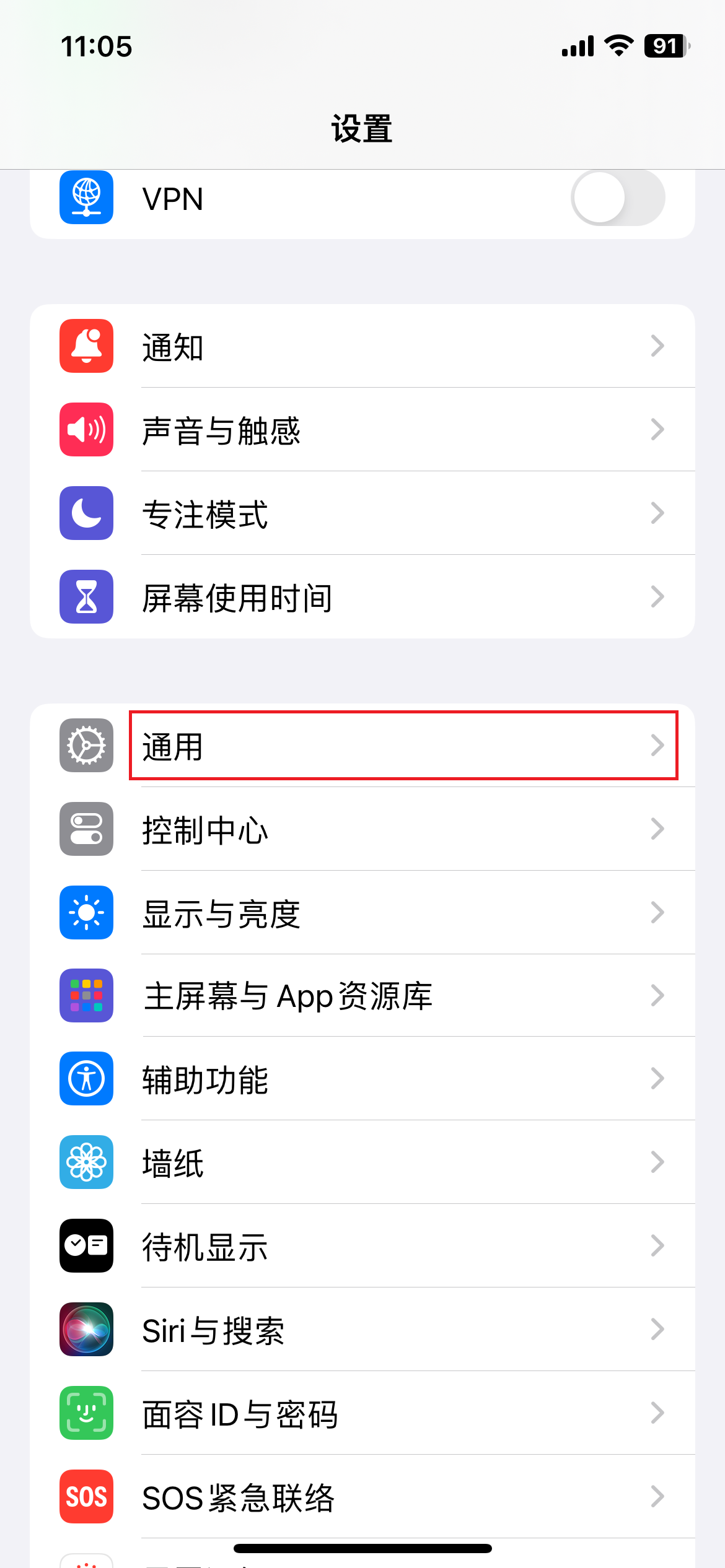Tap the red bell Notifications icon
Screen dimensions: 725x1568
[x=86, y=347]
